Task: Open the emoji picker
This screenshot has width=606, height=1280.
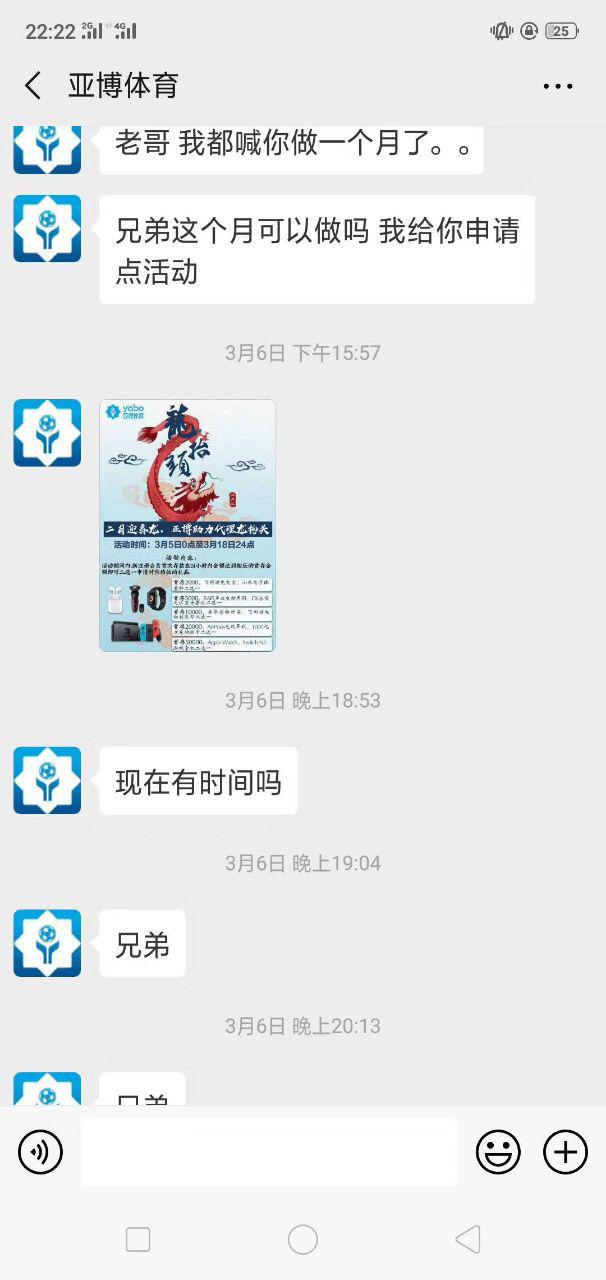Action: click(498, 1152)
